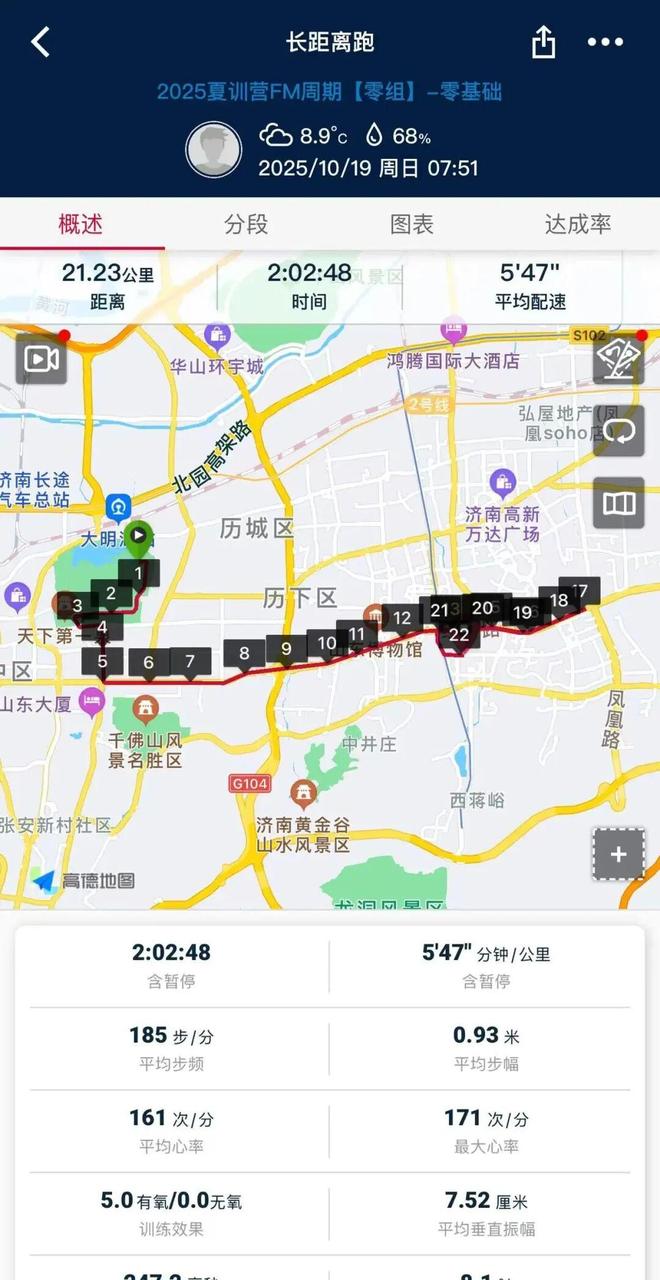The image size is (660, 1280).
Task: Open the three-dot overflow menu
Action: click(x=605, y=42)
